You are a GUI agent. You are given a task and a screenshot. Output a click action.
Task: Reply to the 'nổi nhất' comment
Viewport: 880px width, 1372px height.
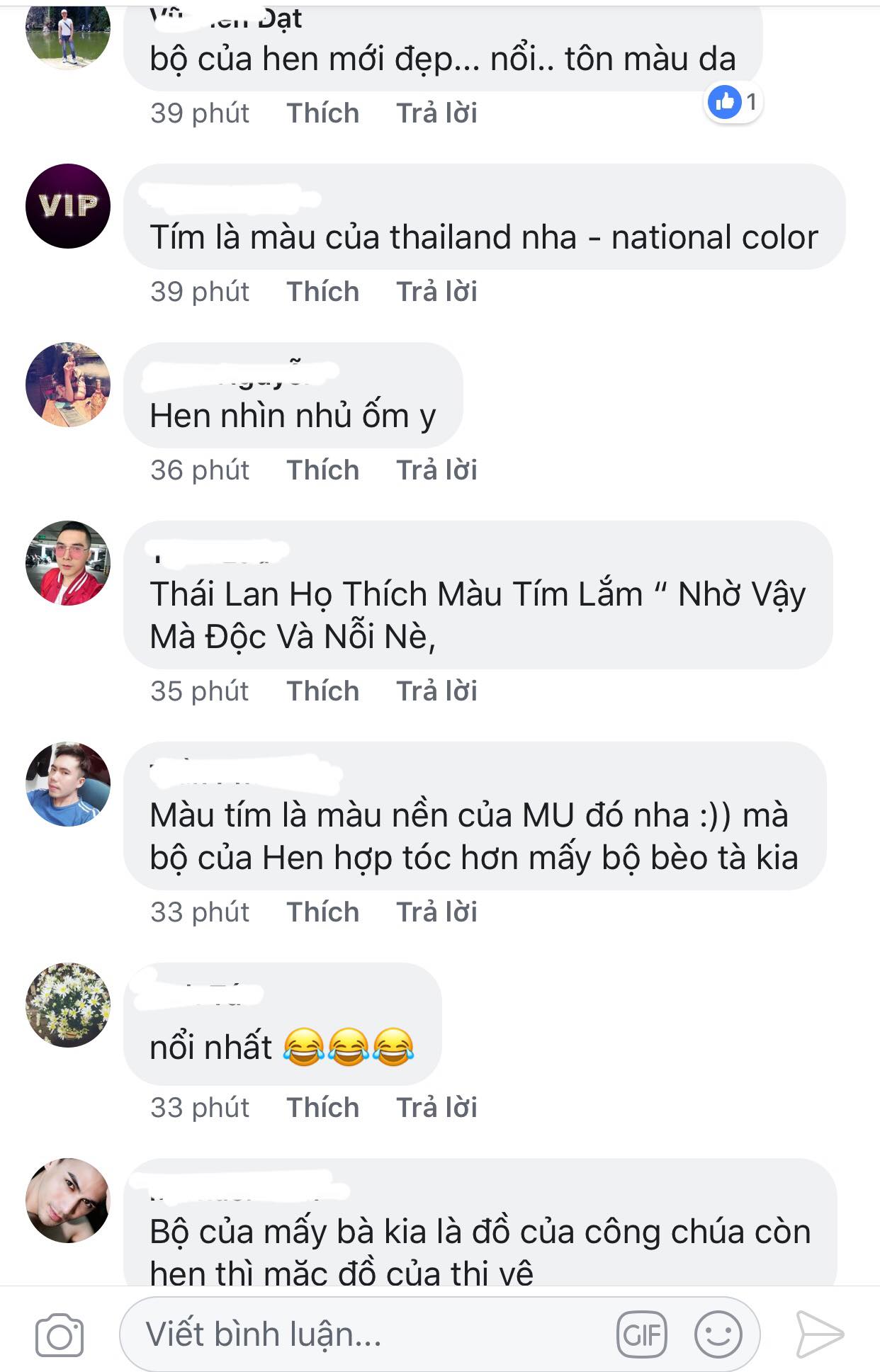click(x=436, y=1108)
